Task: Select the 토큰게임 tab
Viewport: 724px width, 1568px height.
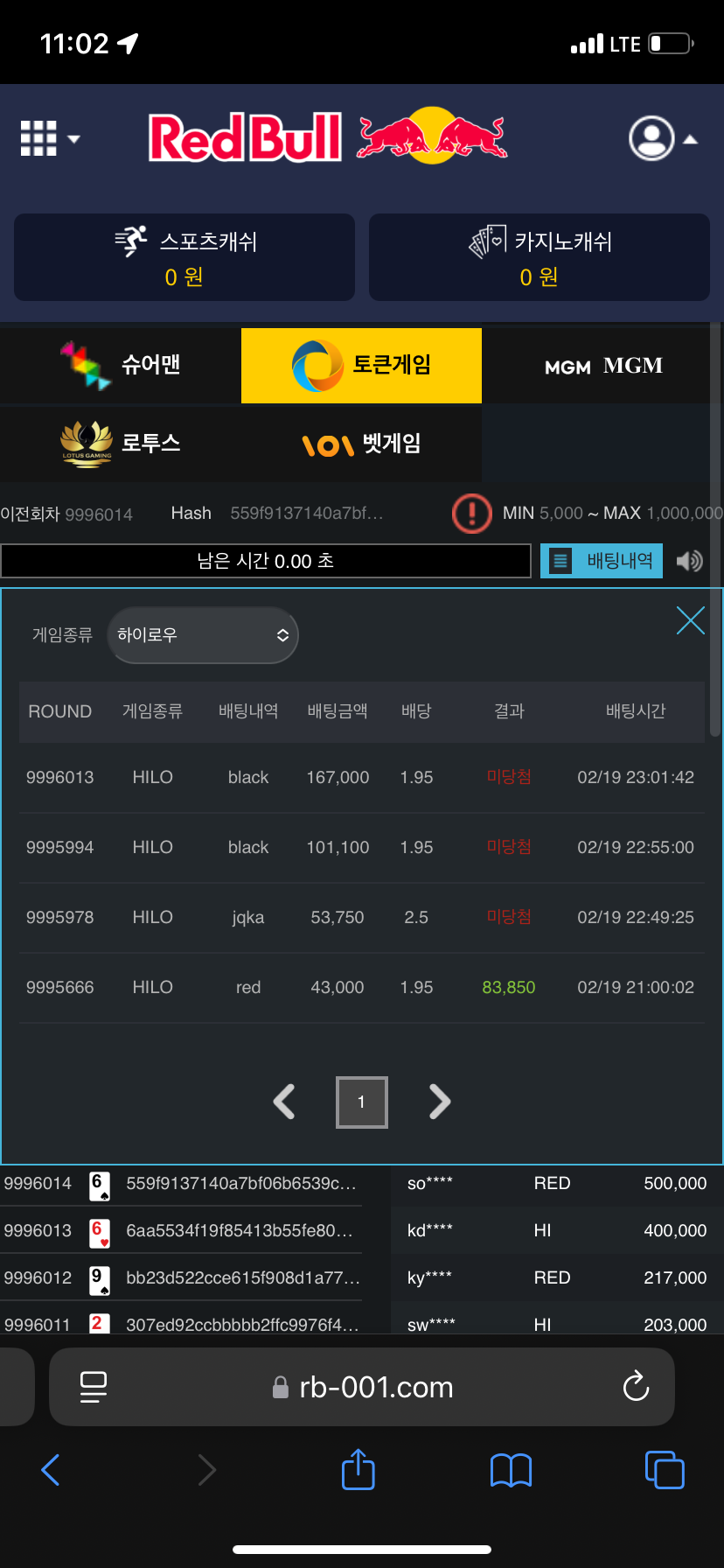Action: pos(361,365)
